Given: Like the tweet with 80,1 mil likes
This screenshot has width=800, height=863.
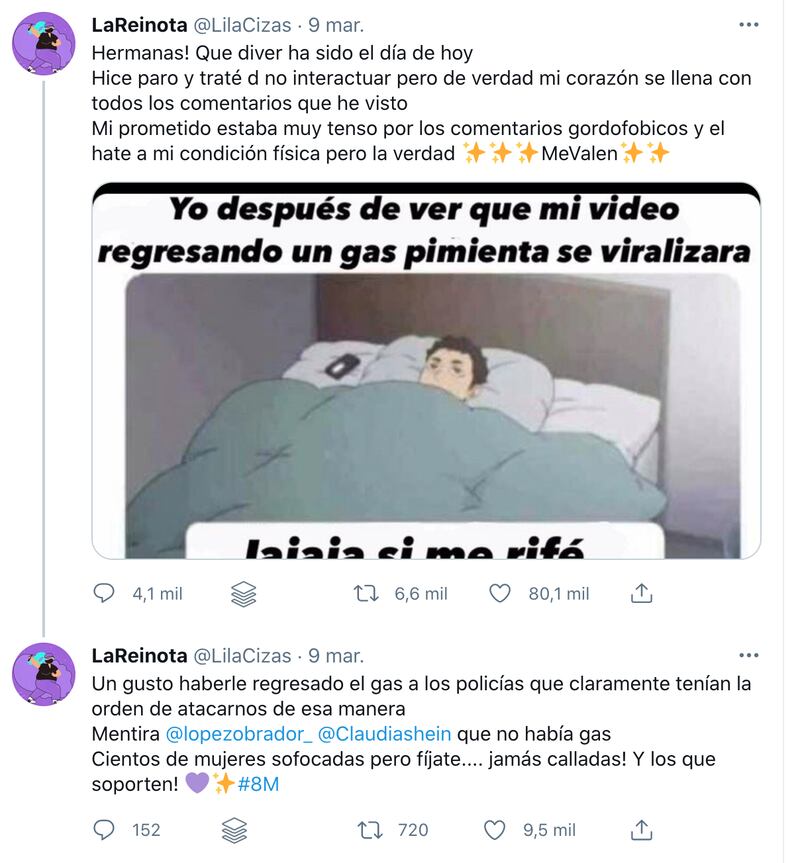Looking at the screenshot, I should pyautogui.click(x=500, y=594).
